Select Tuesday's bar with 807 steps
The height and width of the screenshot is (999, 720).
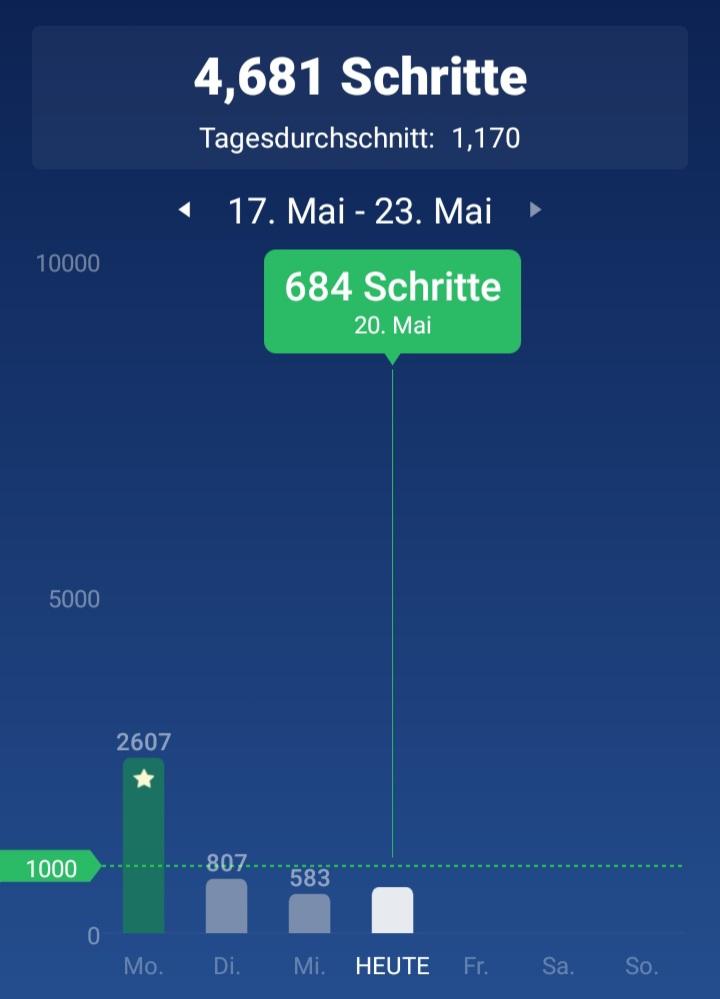coord(226,906)
